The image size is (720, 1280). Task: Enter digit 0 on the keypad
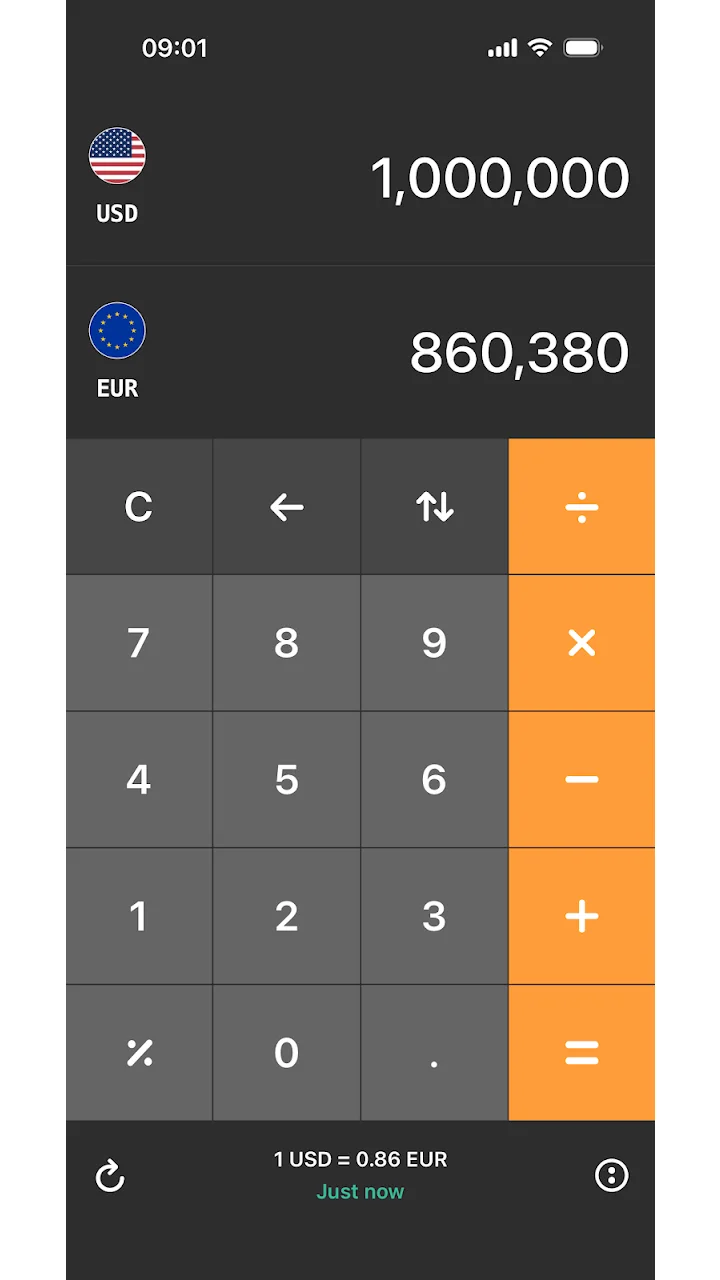[x=287, y=1053]
